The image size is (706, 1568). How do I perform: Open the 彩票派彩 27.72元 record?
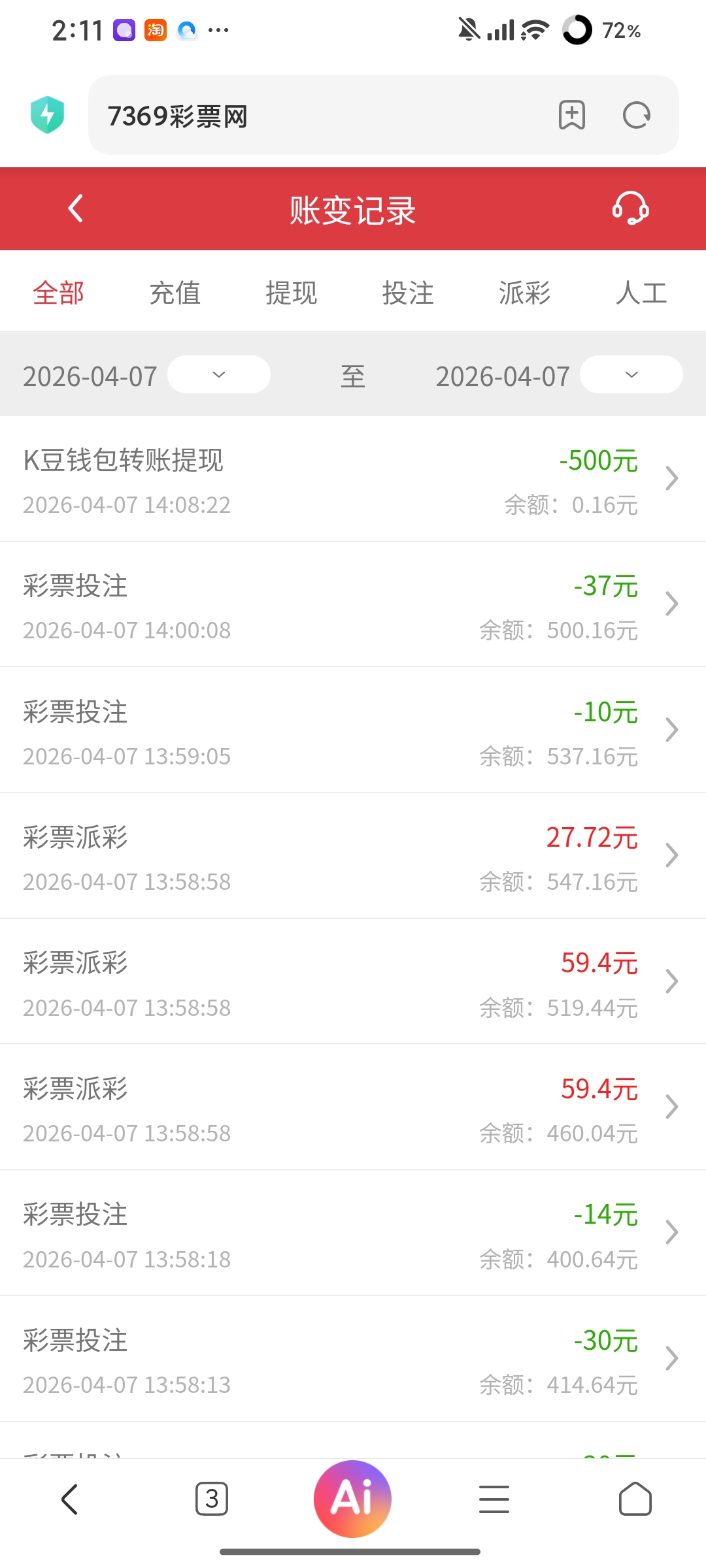click(x=353, y=857)
